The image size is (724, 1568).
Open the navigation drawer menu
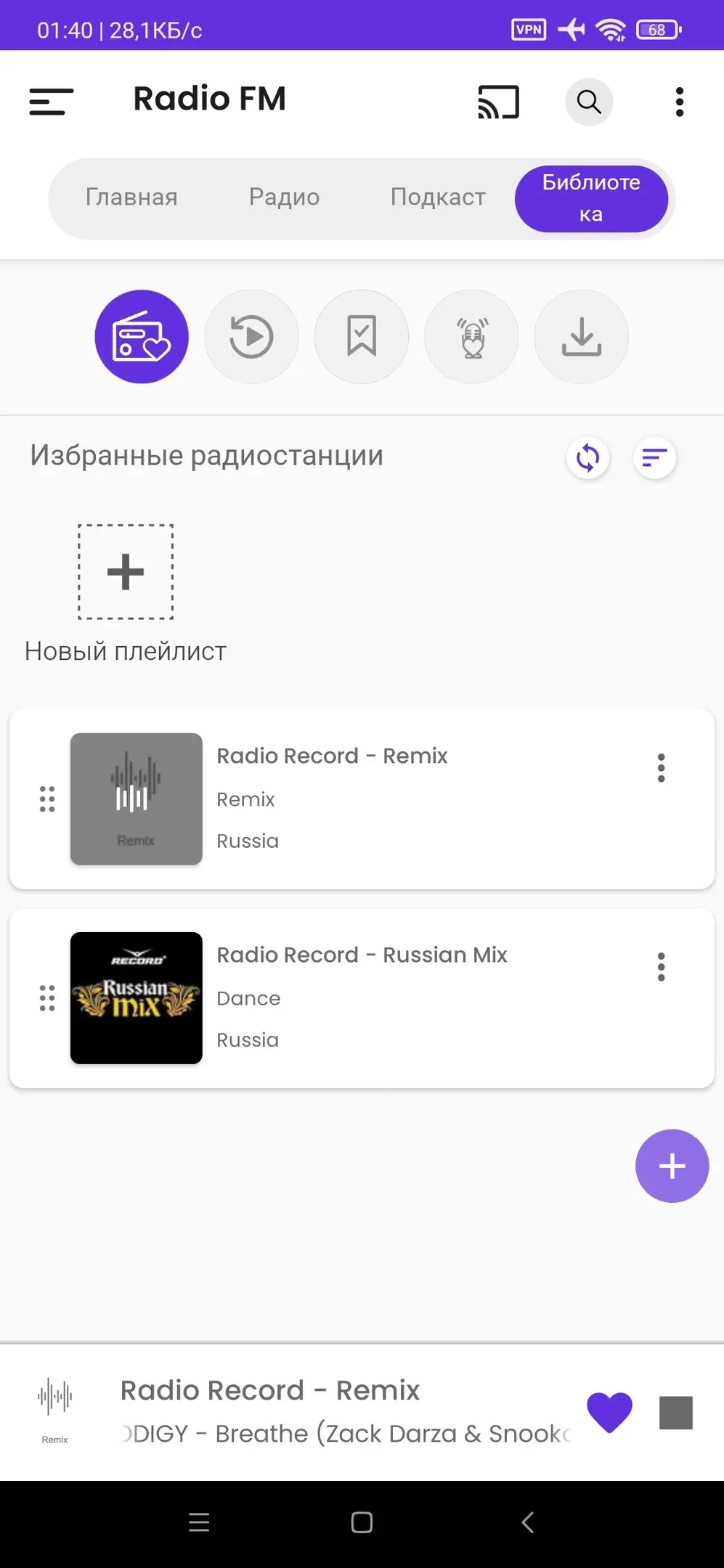pos(52,102)
